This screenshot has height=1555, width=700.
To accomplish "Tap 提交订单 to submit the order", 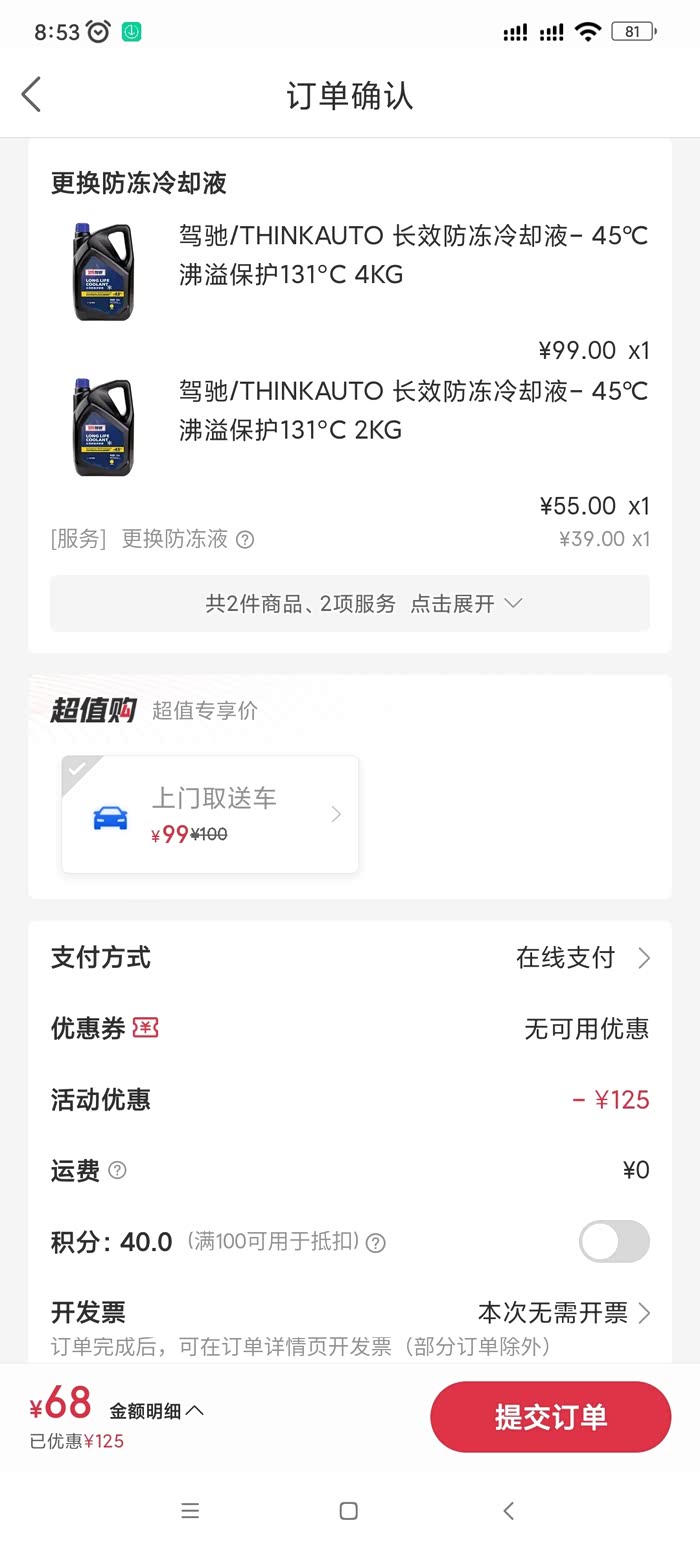I will pyautogui.click(x=550, y=1417).
